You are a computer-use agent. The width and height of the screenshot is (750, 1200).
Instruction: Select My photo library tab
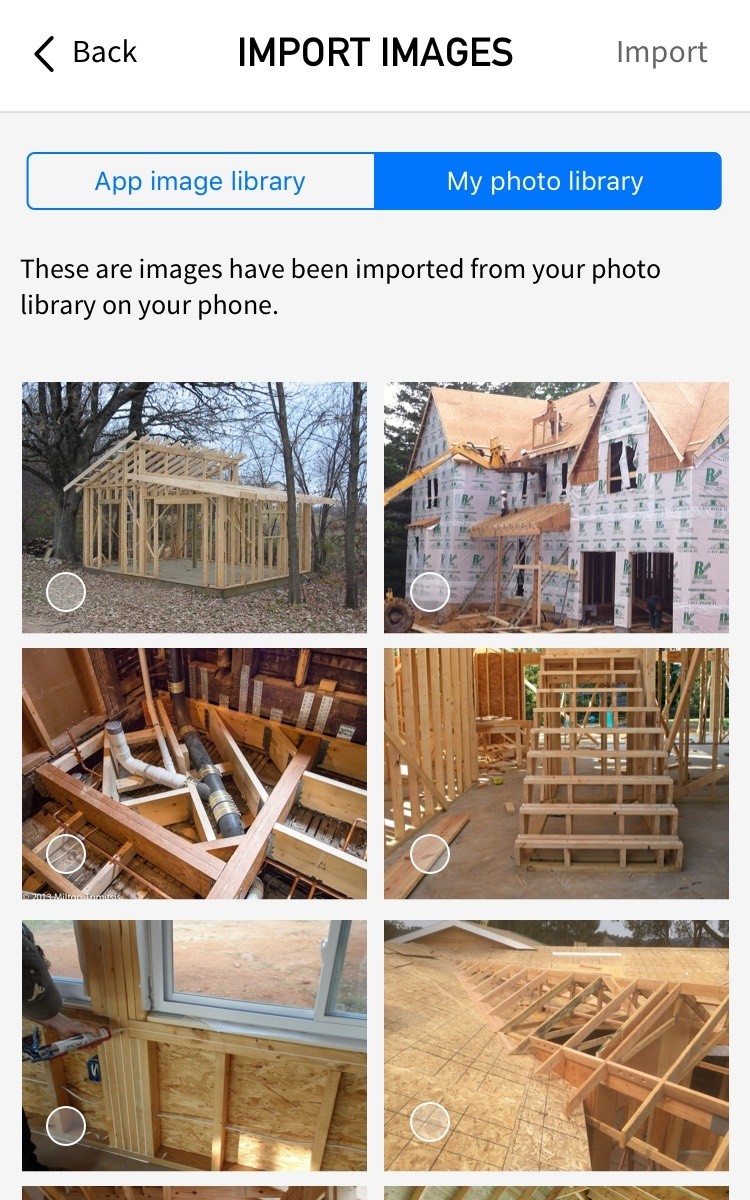tap(546, 182)
